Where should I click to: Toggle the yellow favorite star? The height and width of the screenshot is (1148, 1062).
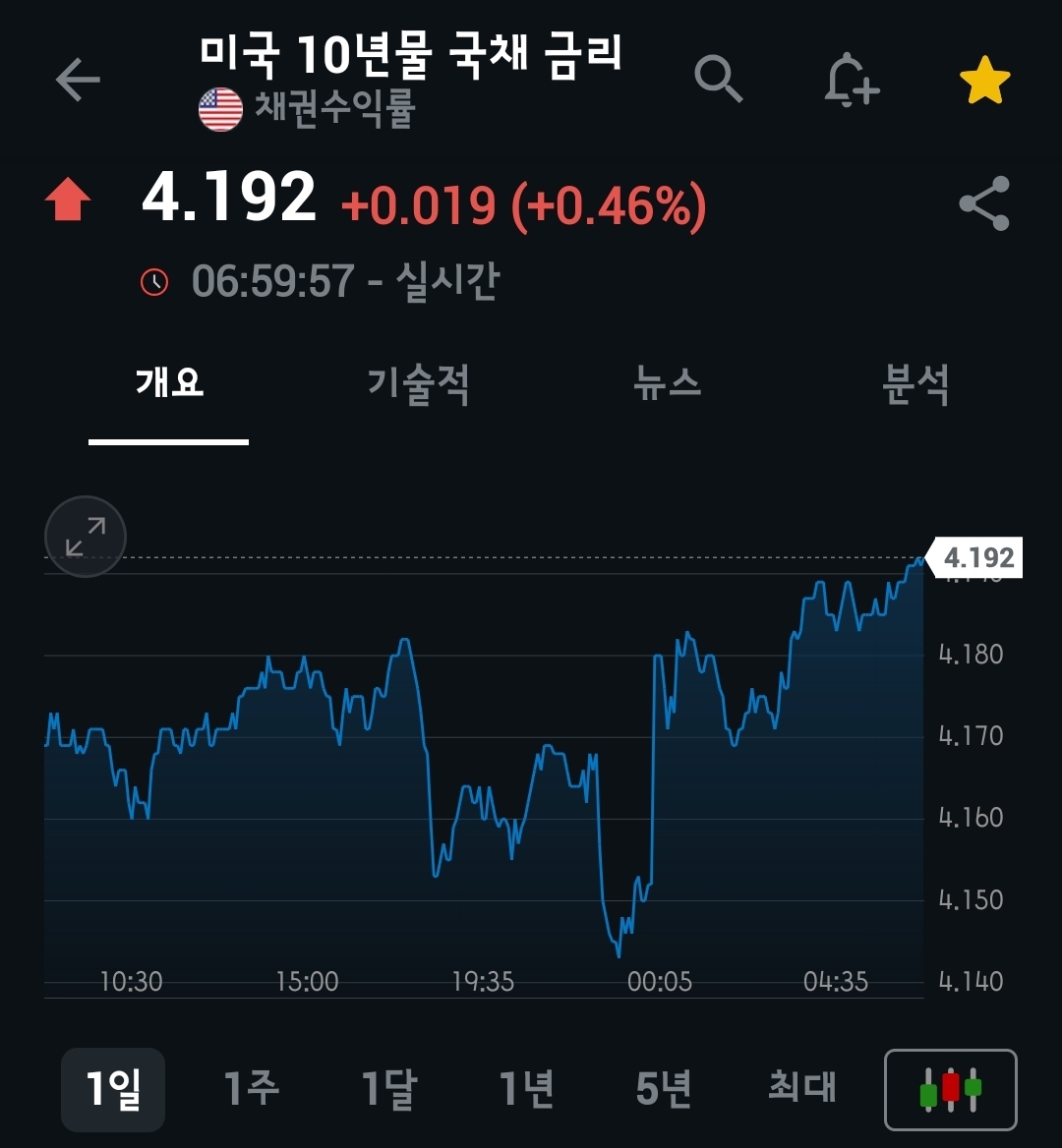pos(984,81)
